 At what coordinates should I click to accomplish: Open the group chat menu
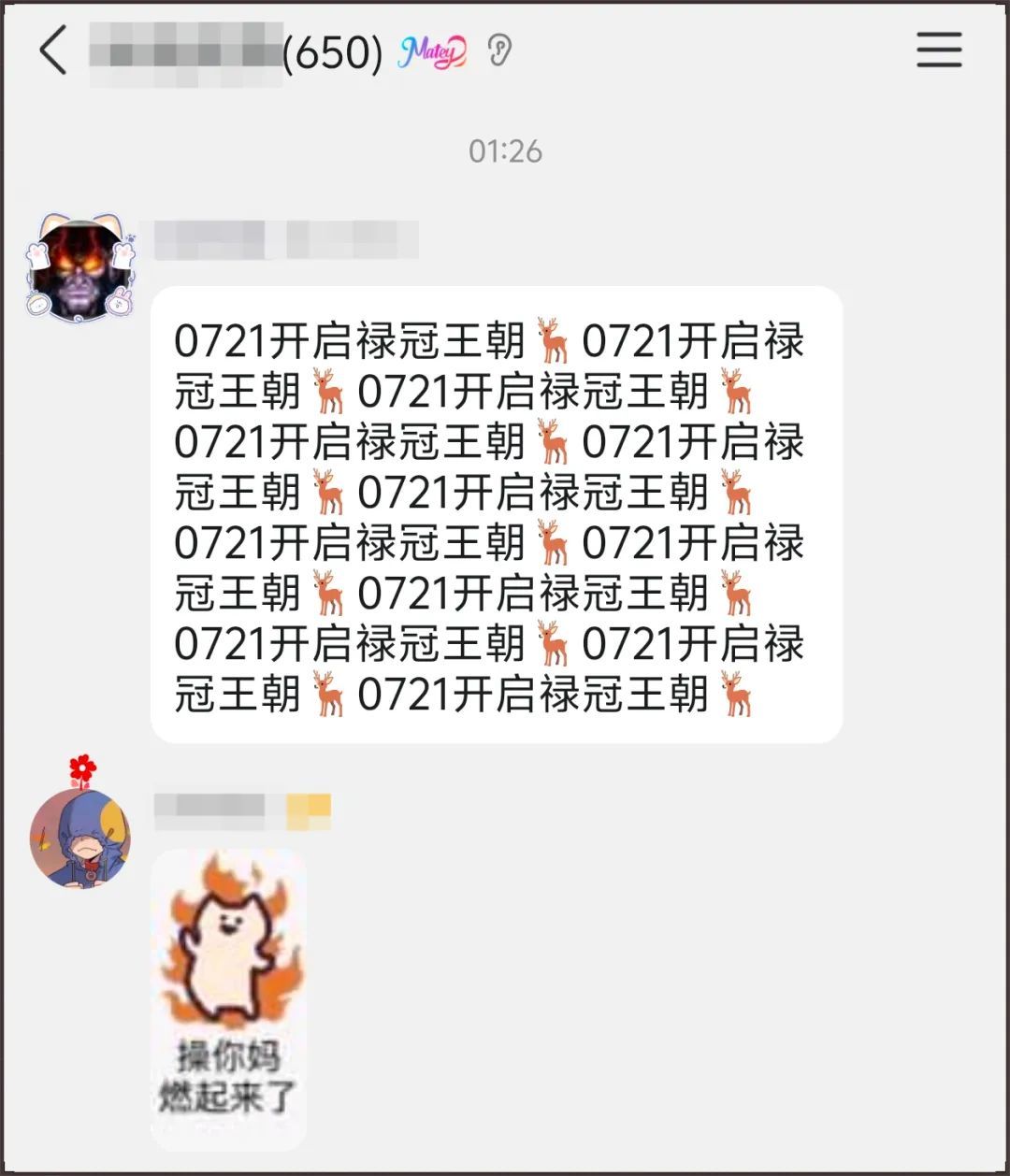(x=939, y=50)
